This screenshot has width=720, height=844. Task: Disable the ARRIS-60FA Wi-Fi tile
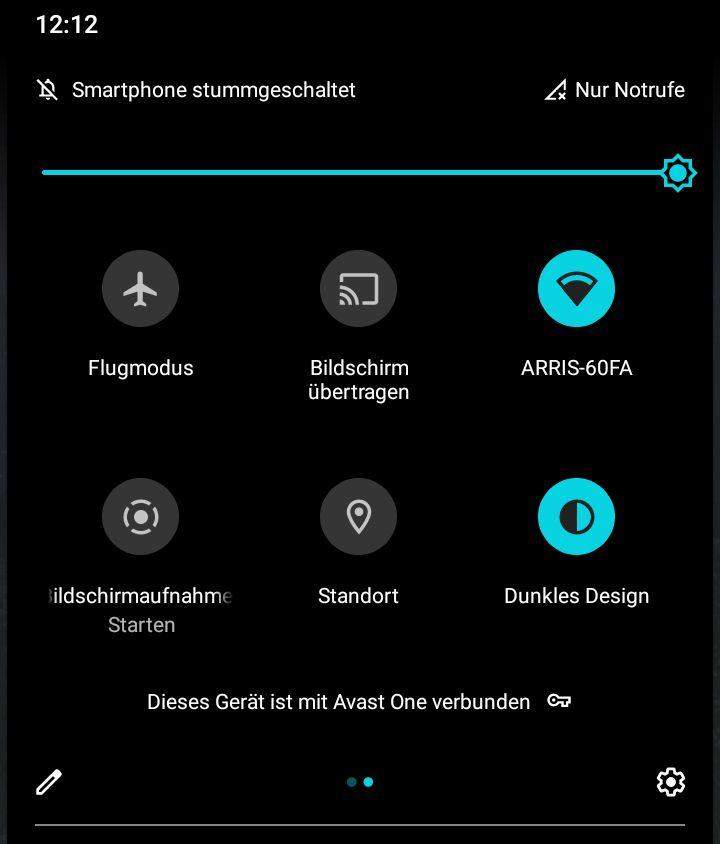pos(576,289)
